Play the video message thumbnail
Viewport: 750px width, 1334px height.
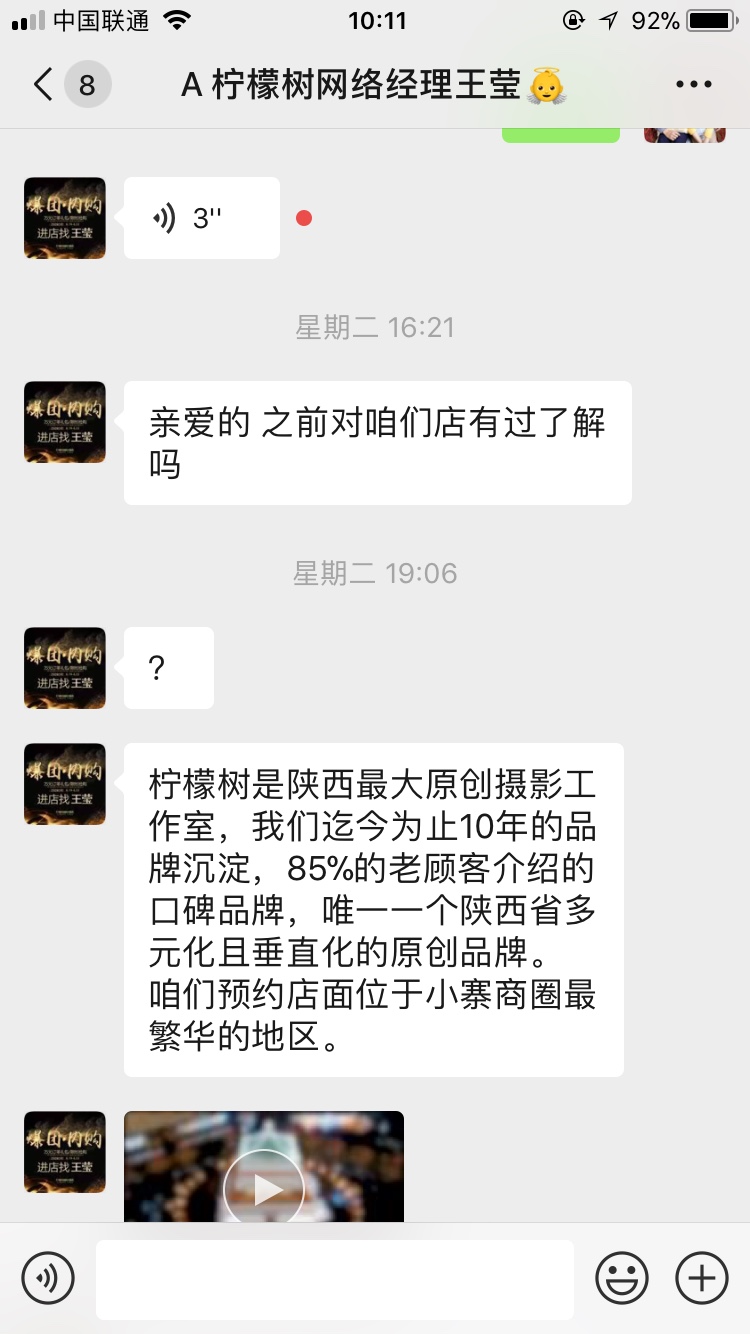[x=264, y=1186]
